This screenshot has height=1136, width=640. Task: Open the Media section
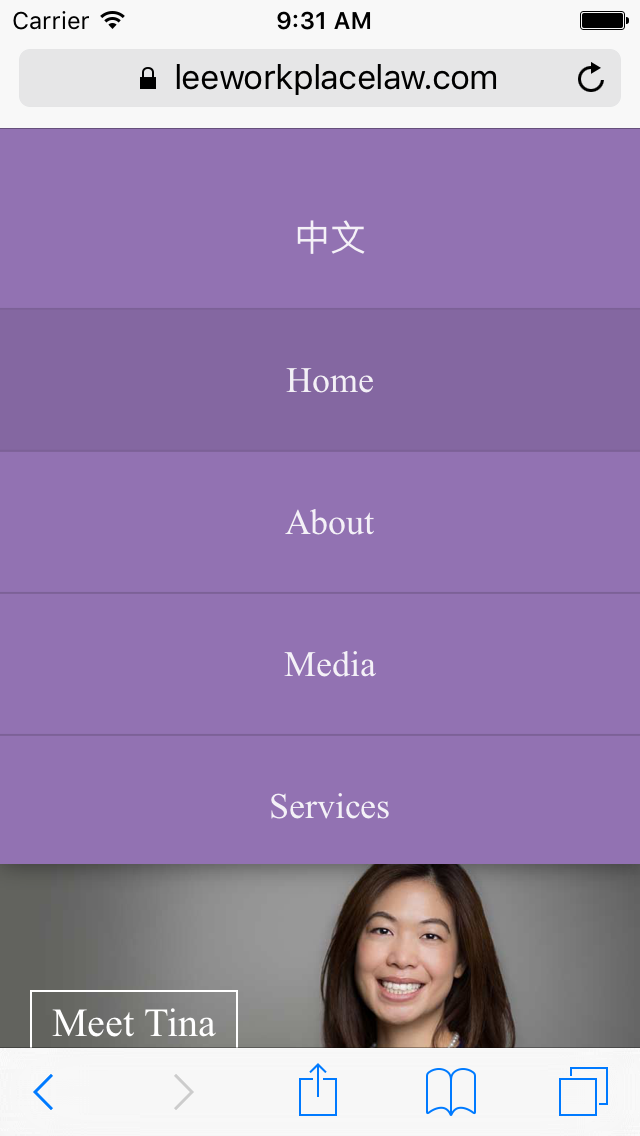pos(330,665)
